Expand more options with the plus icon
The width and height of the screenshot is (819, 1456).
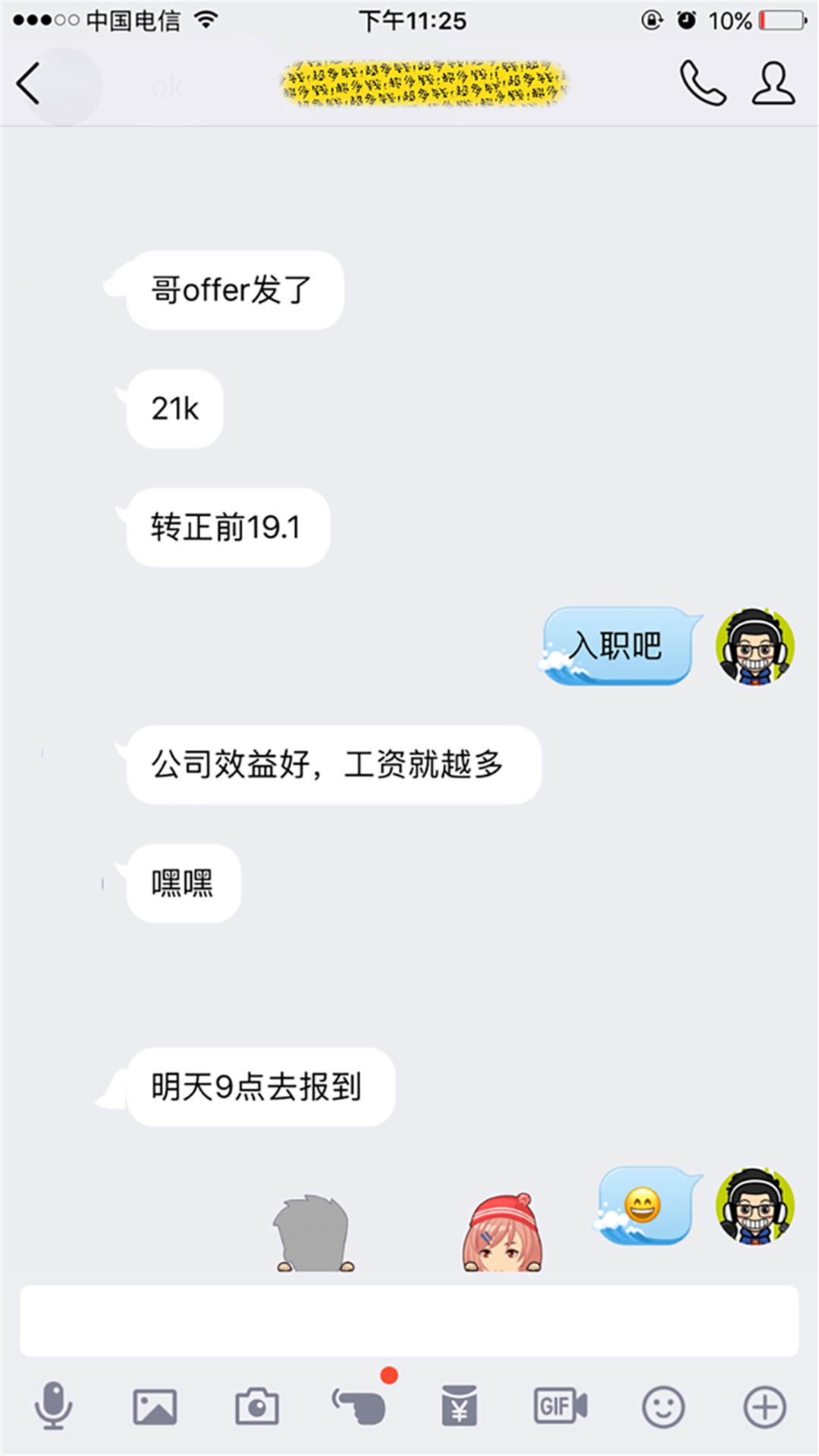764,1407
